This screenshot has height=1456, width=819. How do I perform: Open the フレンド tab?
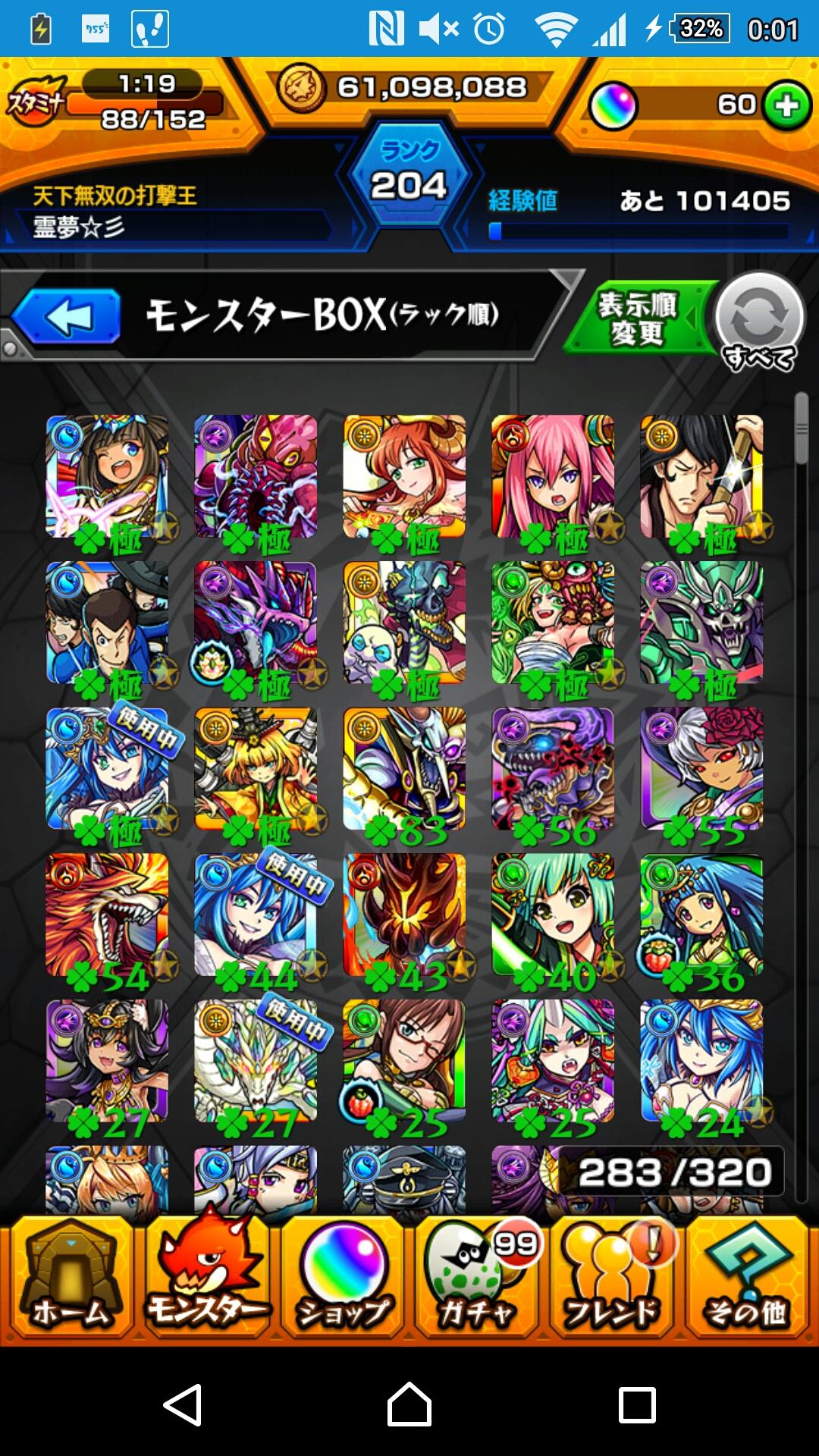[x=611, y=1278]
